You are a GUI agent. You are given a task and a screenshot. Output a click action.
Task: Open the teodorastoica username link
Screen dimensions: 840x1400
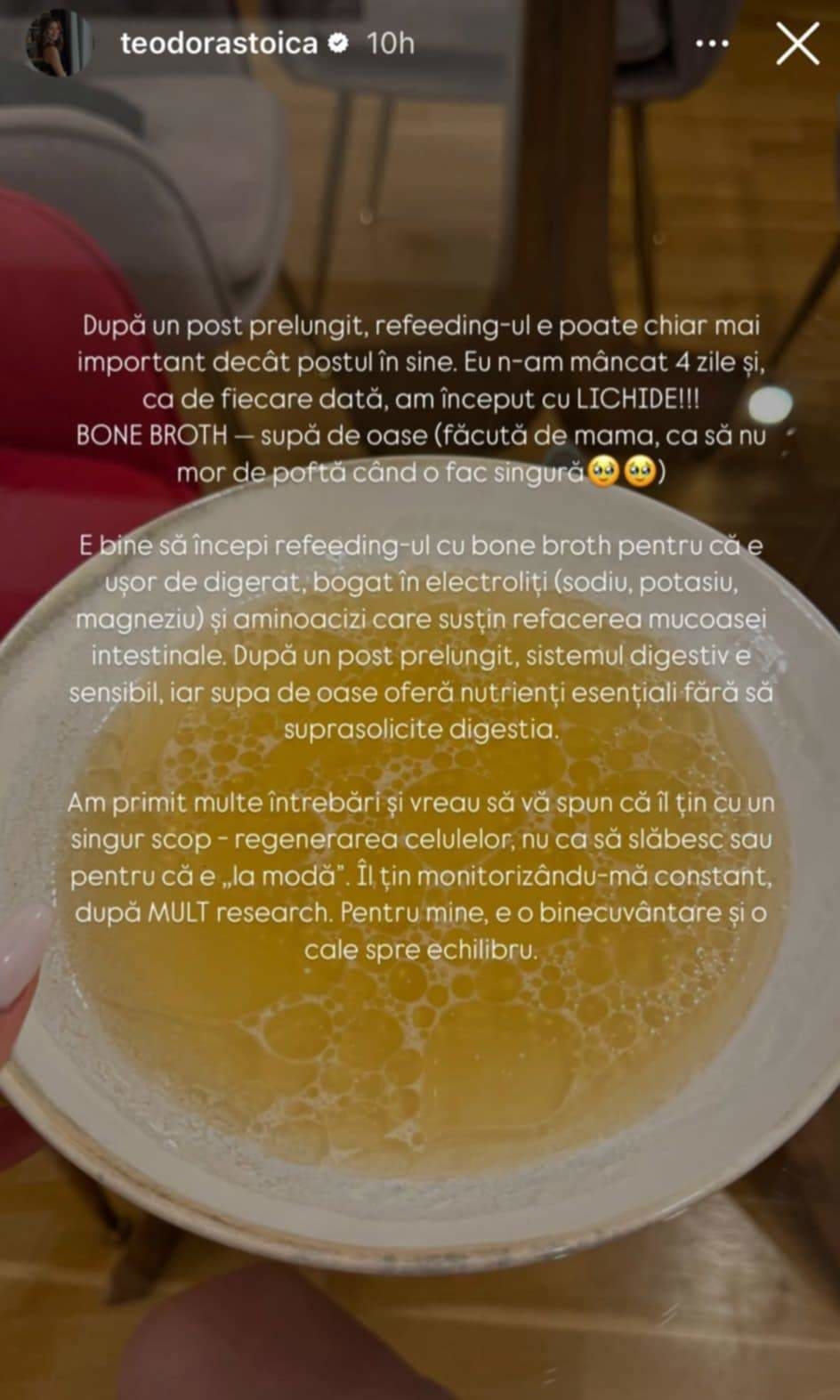pos(218,43)
